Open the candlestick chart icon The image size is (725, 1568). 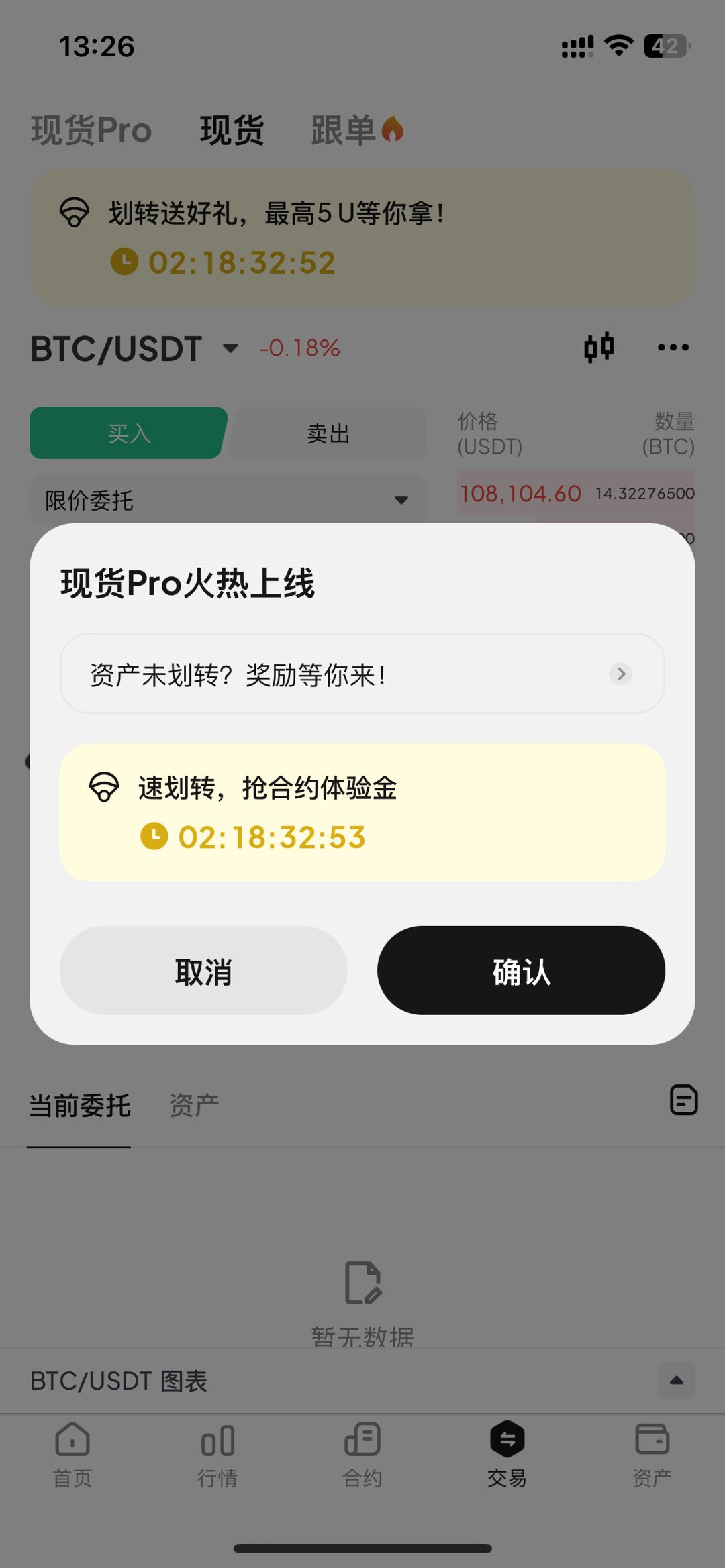tap(598, 348)
